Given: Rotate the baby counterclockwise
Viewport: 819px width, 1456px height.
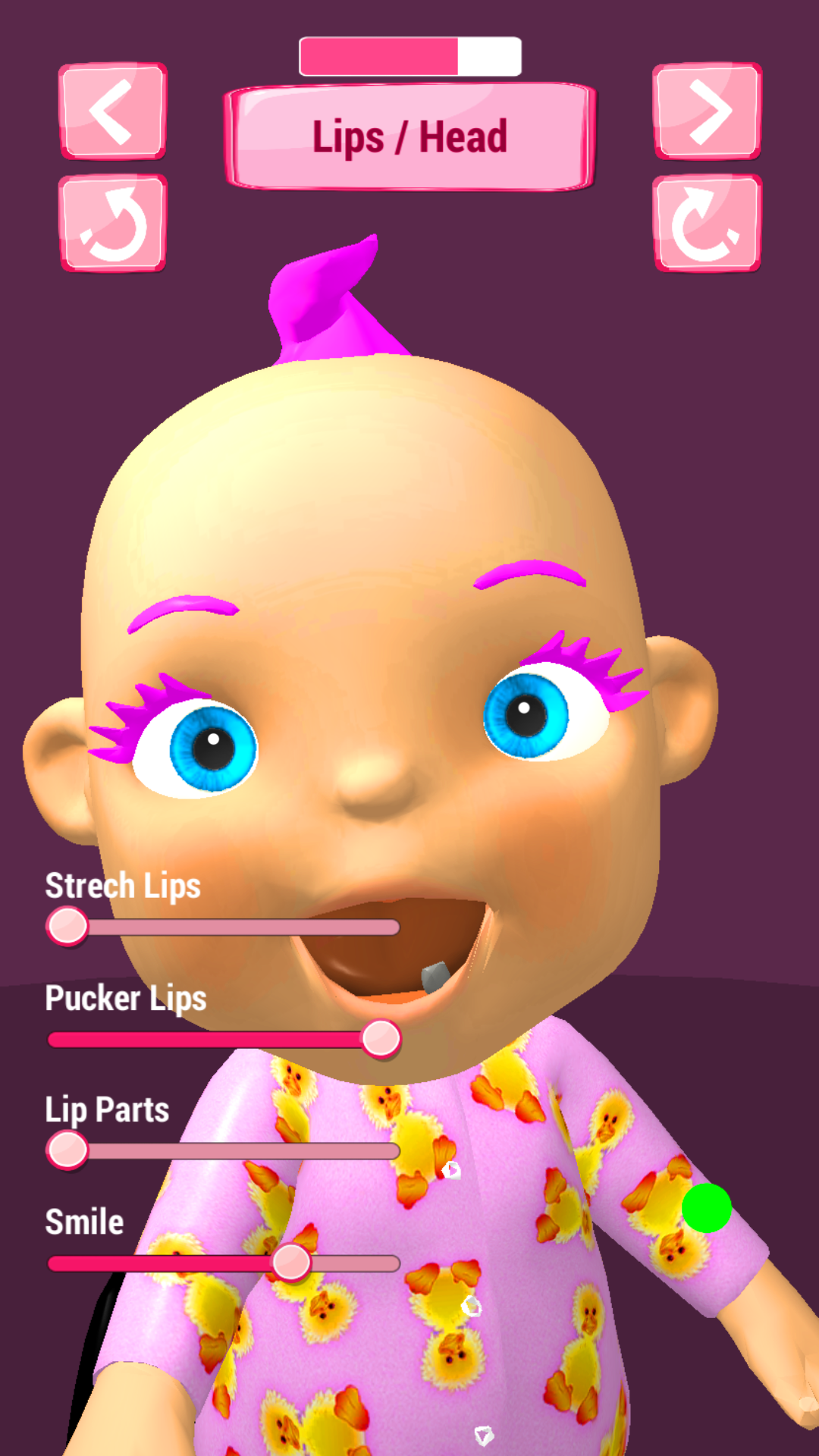Looking at the screenshot, I should (x=113, y=223).
